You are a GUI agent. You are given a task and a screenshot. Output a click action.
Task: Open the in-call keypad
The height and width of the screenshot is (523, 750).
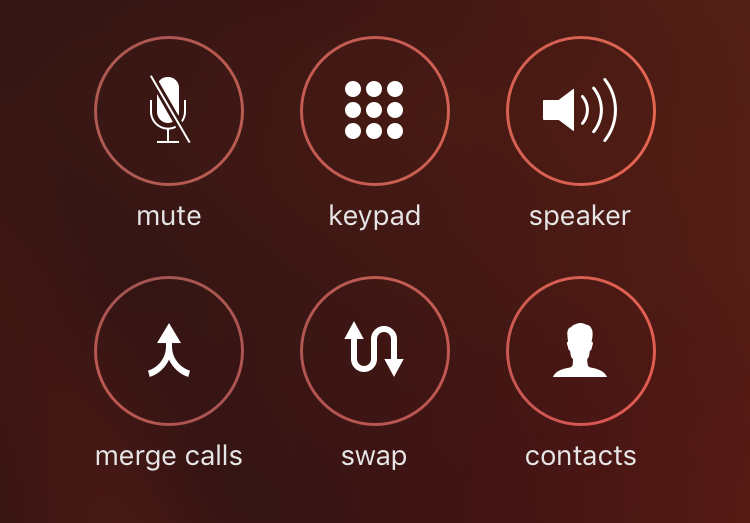pyautogui.click(x=374, y=110)
